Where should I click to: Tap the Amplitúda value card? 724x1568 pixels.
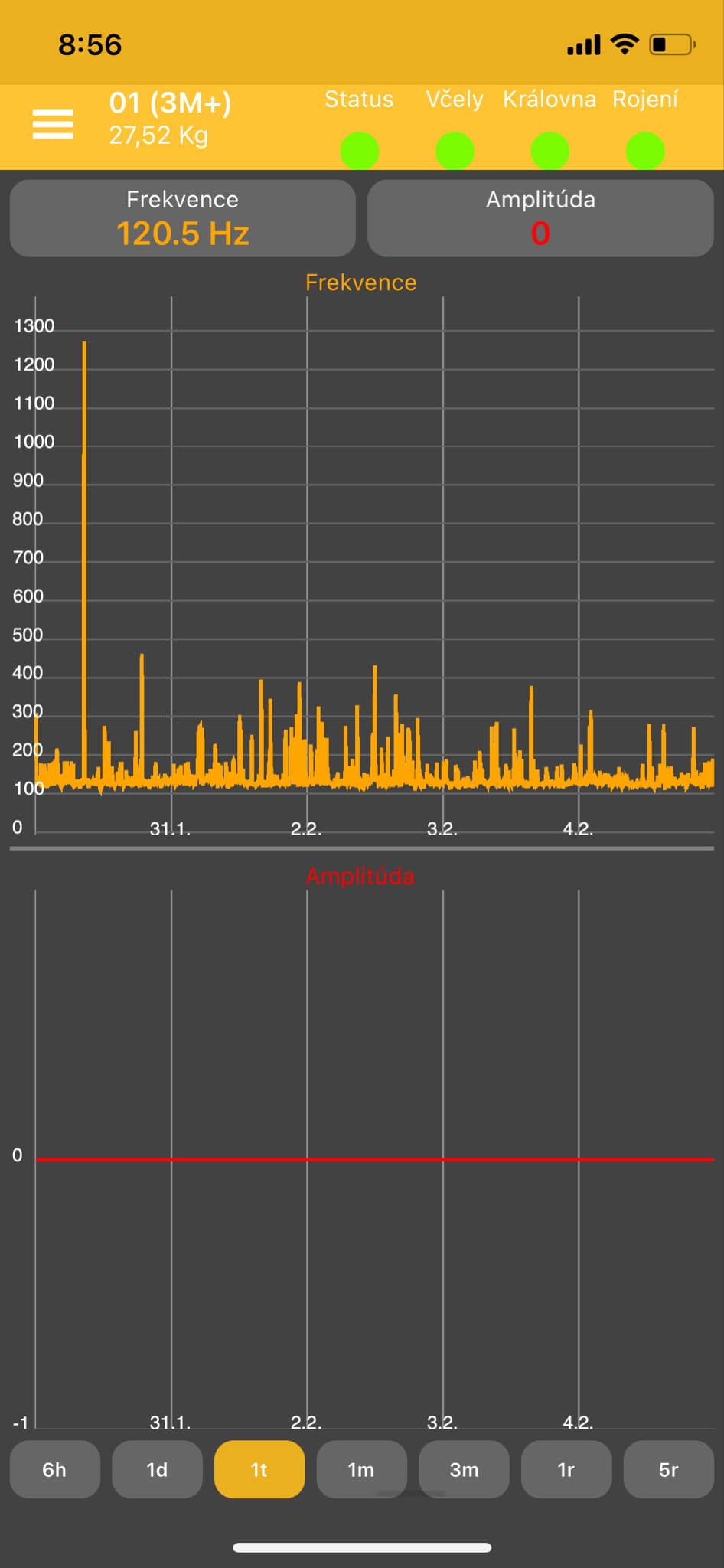tap(540, 218)
